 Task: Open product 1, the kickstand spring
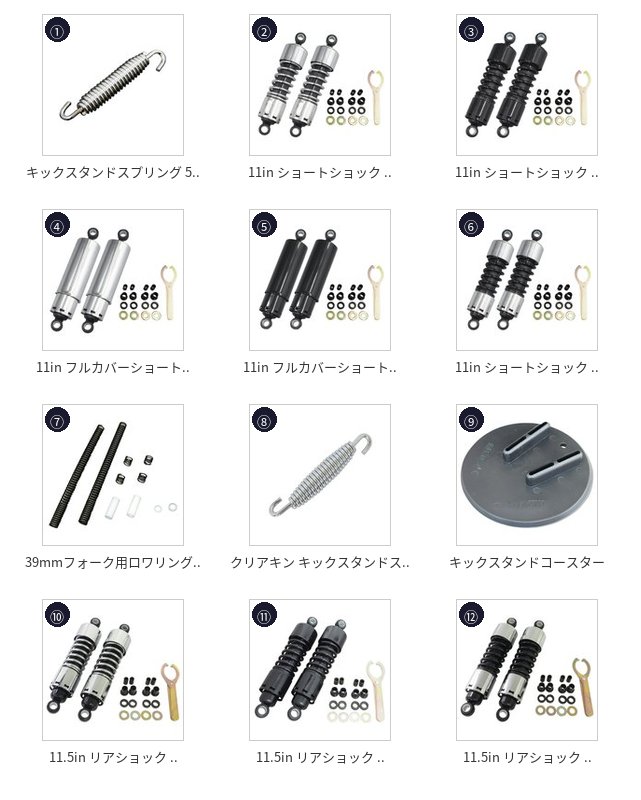point(113,85)
